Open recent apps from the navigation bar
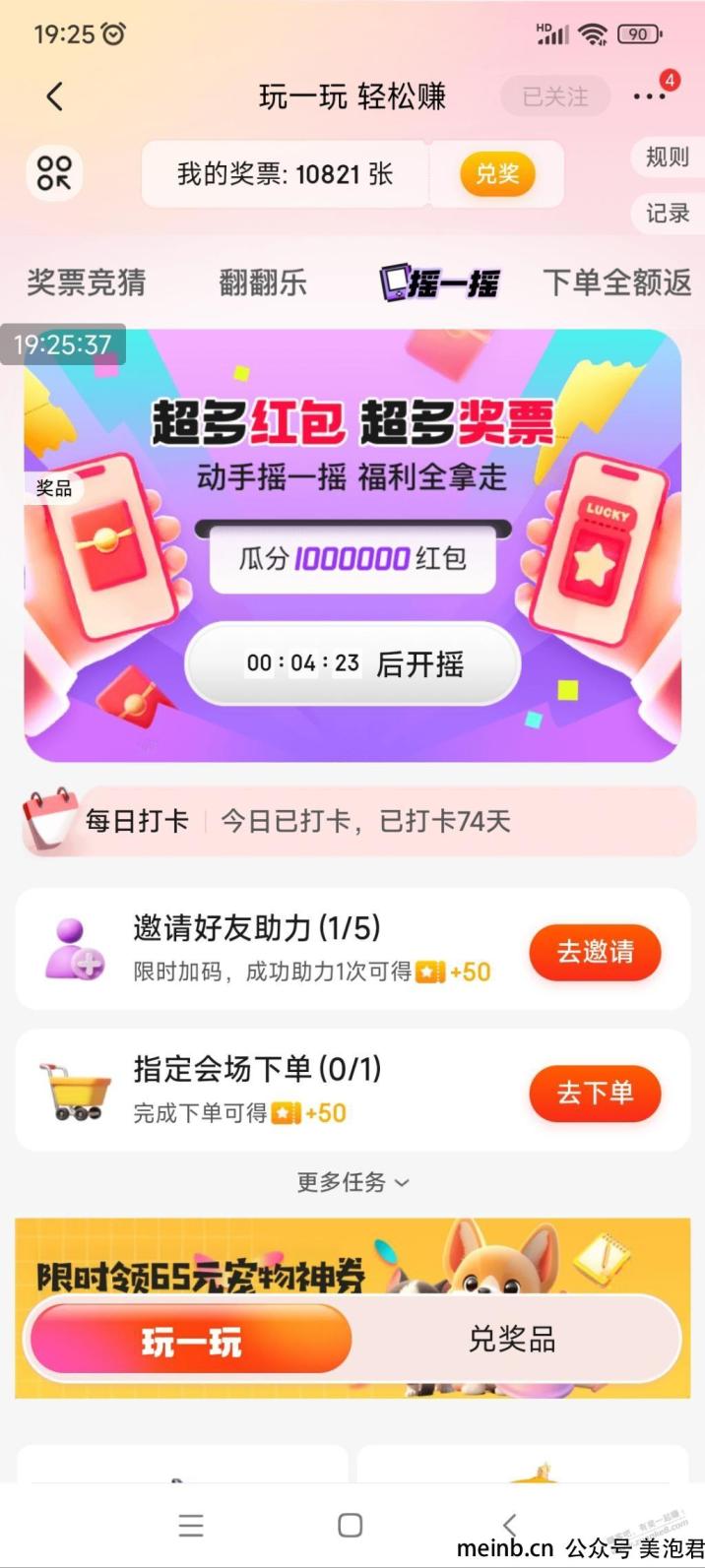This screenshot has height=1568, width=705. pyautogui.click(x=191, y=1526)
